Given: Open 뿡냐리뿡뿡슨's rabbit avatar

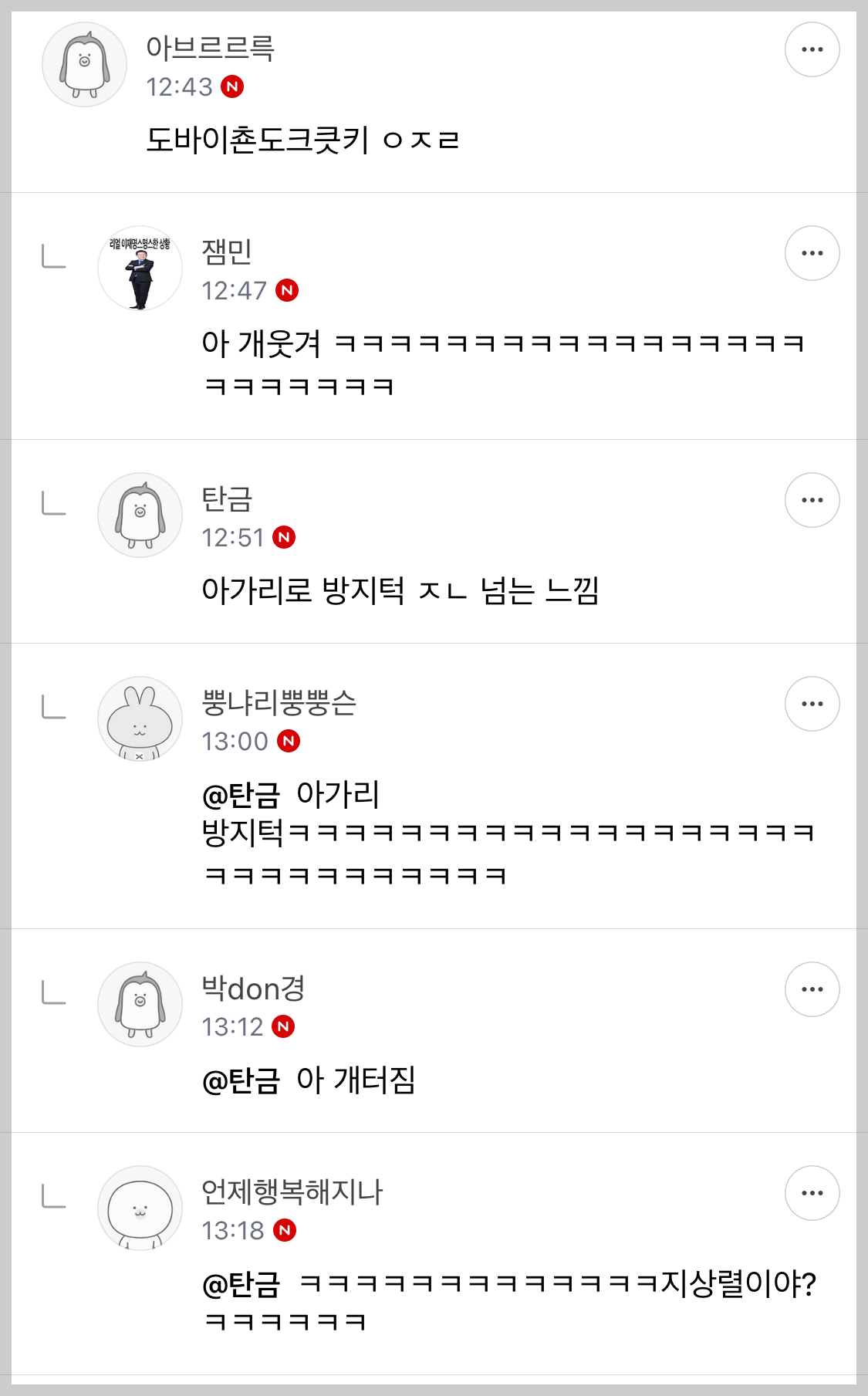Looking at the screenshot, I should coord(140,718).
